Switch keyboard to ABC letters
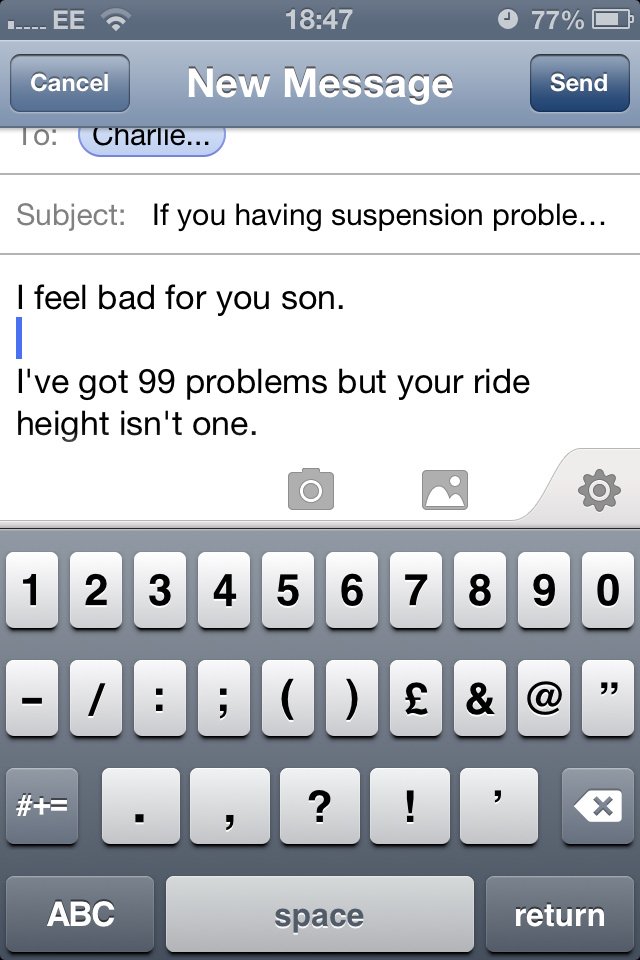 coord(81,914)
